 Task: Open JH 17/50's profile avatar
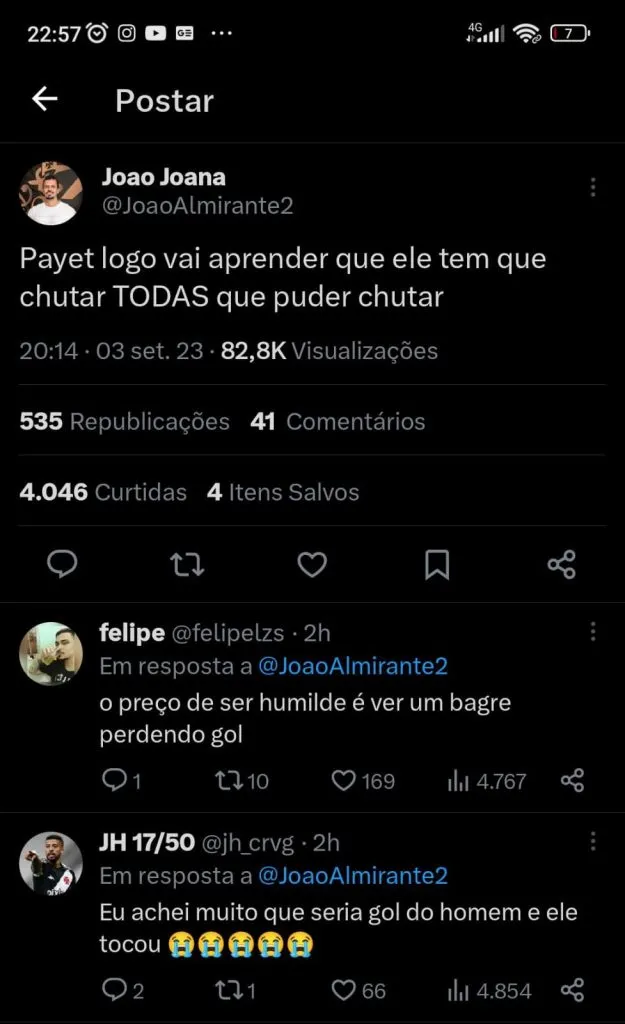pos(51,864)
